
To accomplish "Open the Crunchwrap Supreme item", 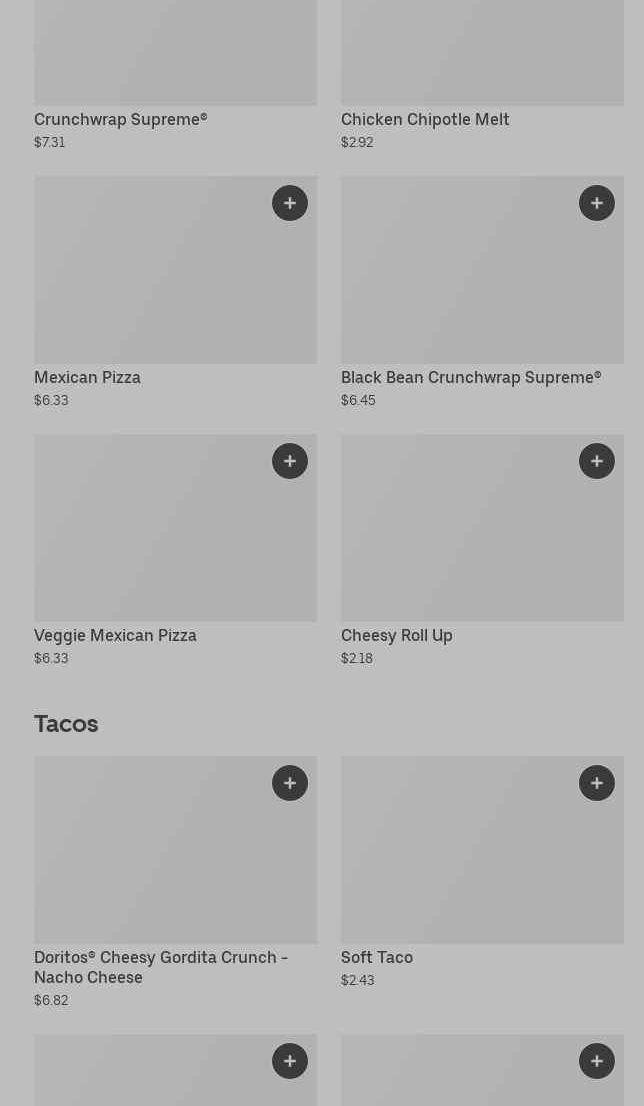I will coord(175,60).
